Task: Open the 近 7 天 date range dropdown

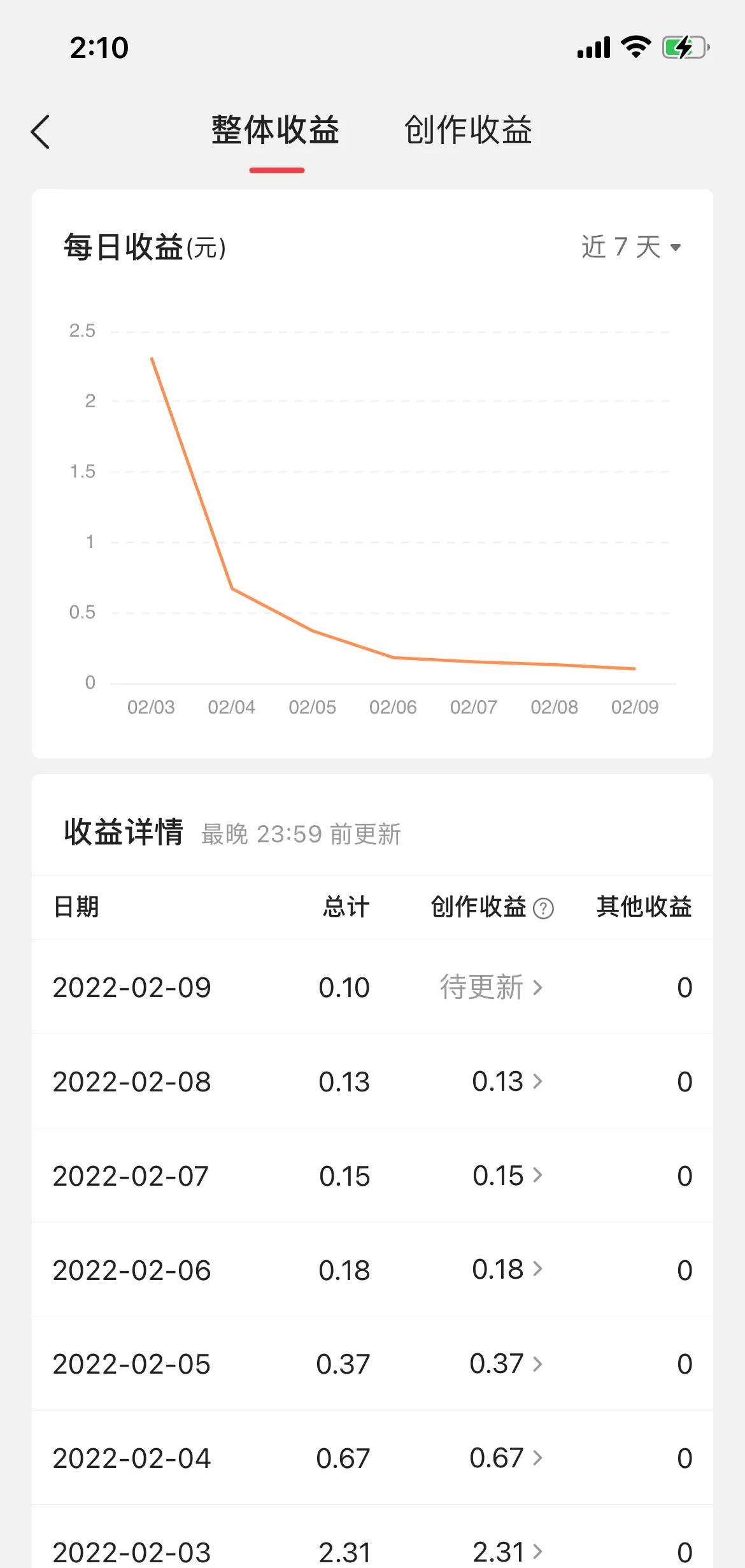Action: 631,247
